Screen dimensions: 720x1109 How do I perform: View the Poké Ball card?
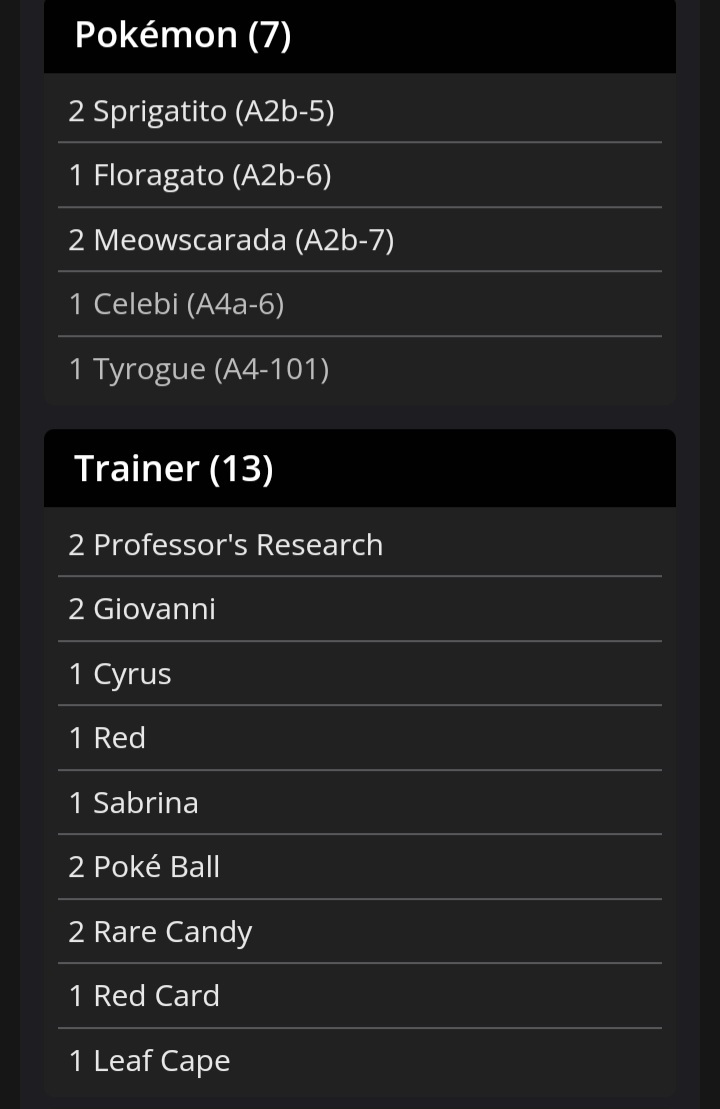(x=359, y=866)
